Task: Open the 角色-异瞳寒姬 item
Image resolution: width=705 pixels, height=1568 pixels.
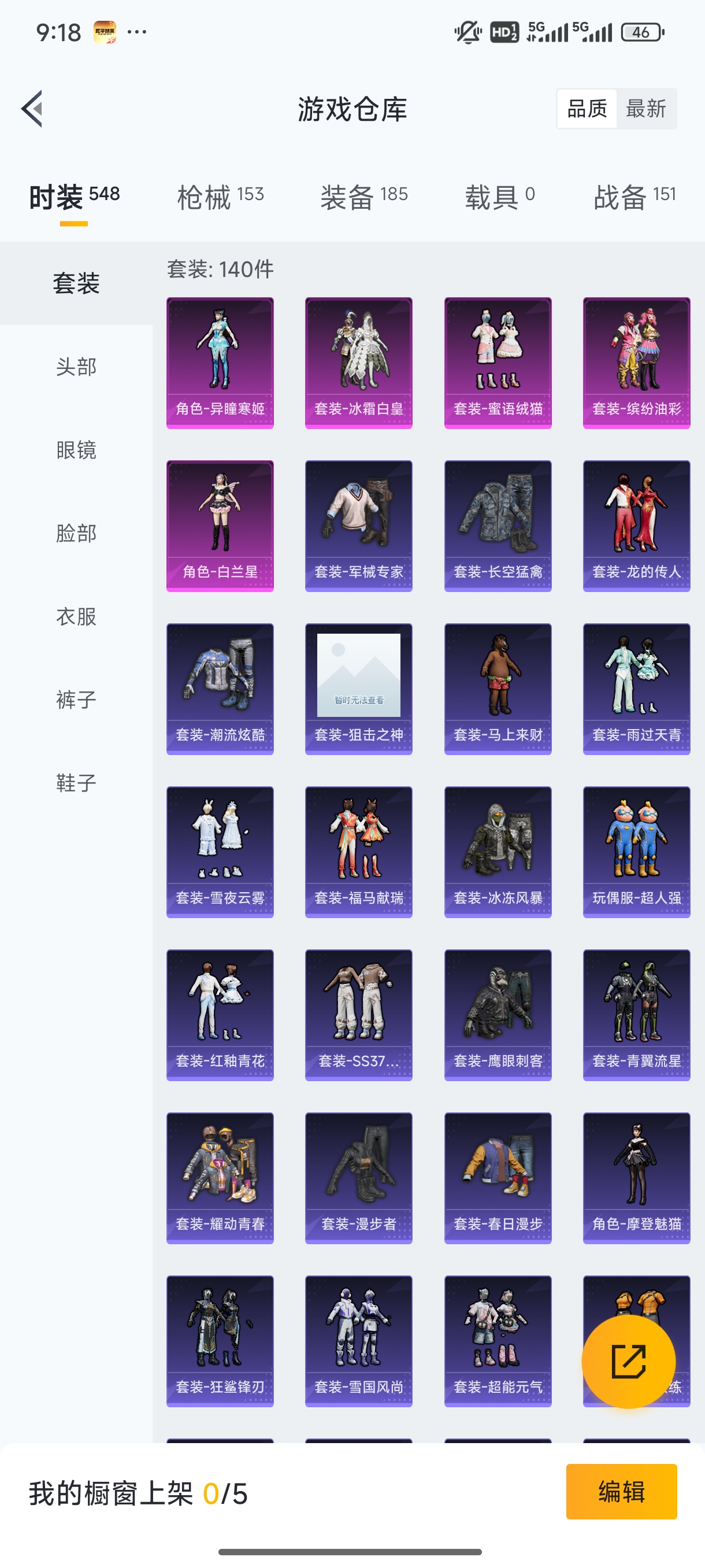Action: coord(220,363)
